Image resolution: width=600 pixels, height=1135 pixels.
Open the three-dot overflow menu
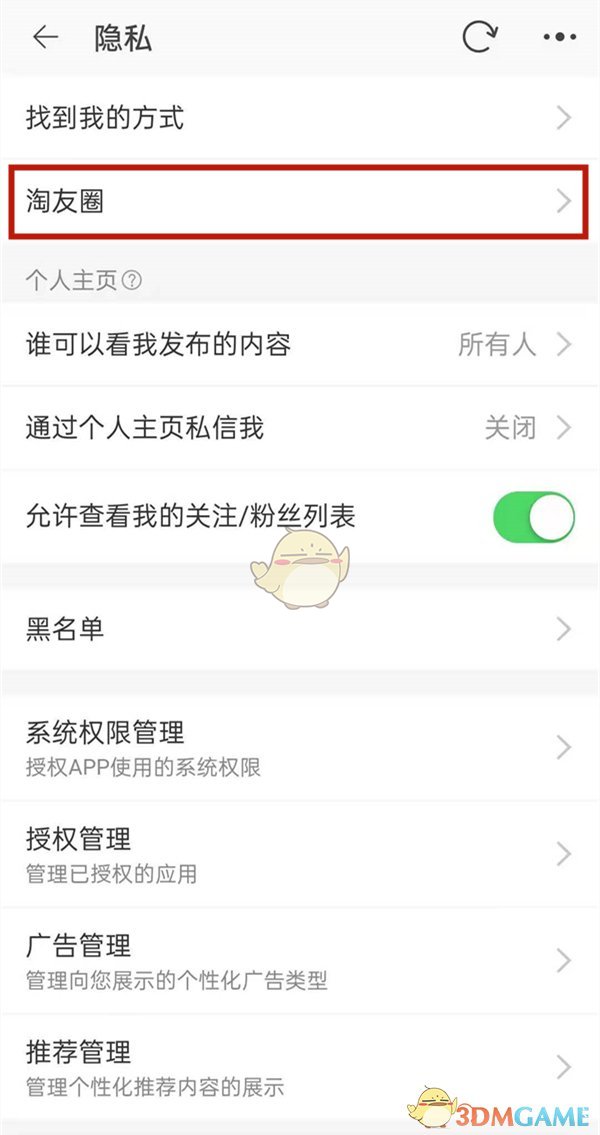pos(559,38)
